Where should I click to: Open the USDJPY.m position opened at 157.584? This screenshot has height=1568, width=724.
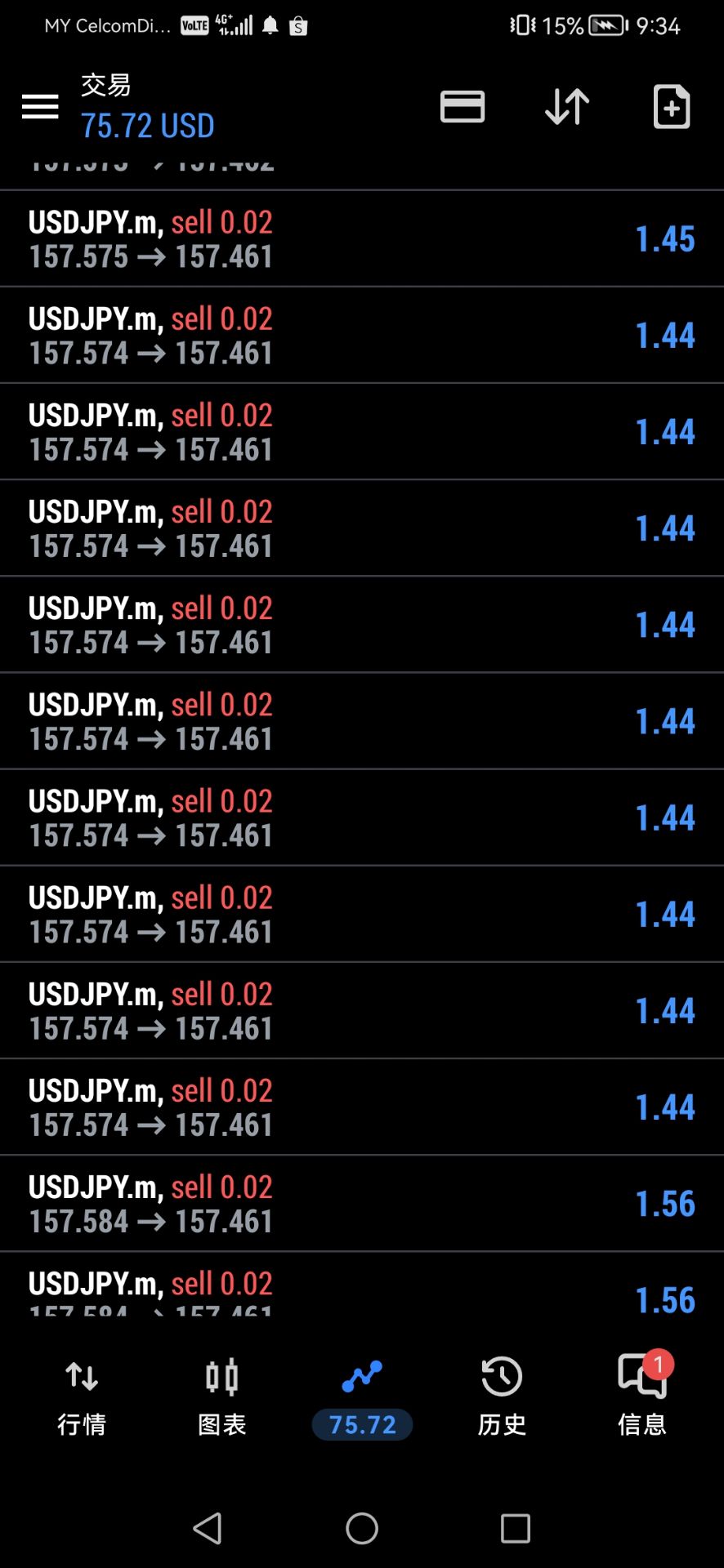(362, 1203)
